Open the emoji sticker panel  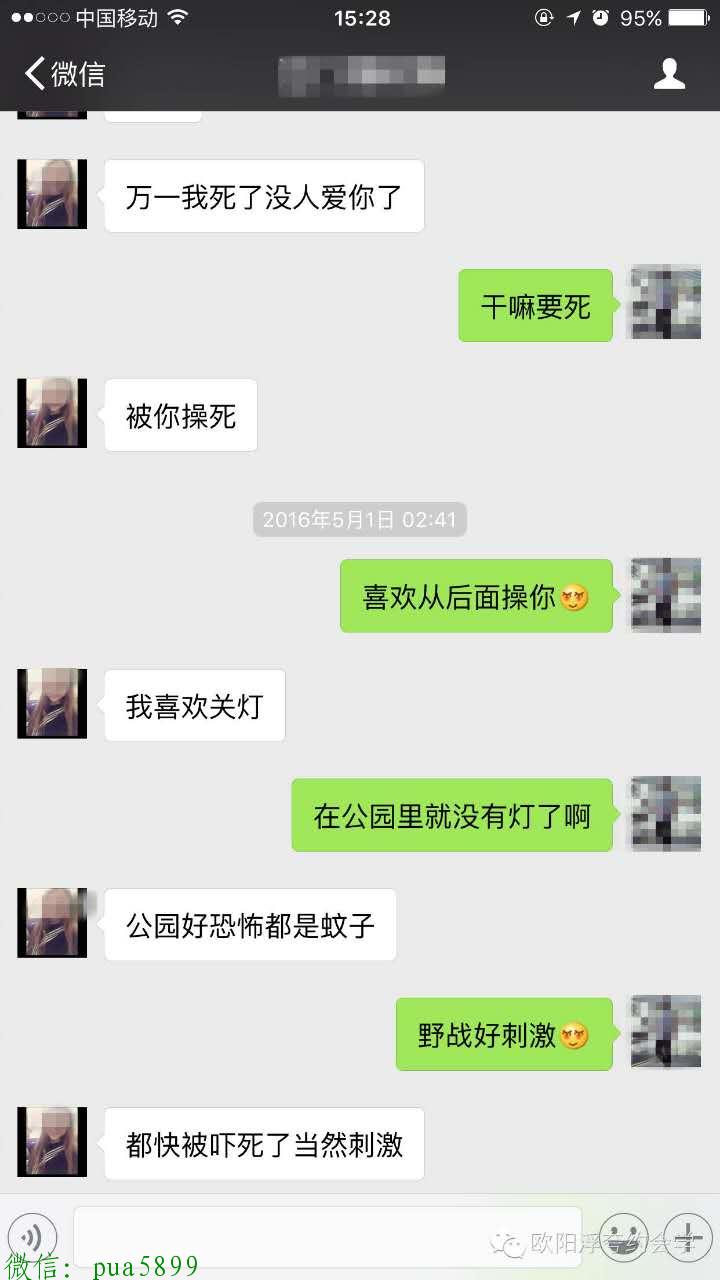(625, 1236)
